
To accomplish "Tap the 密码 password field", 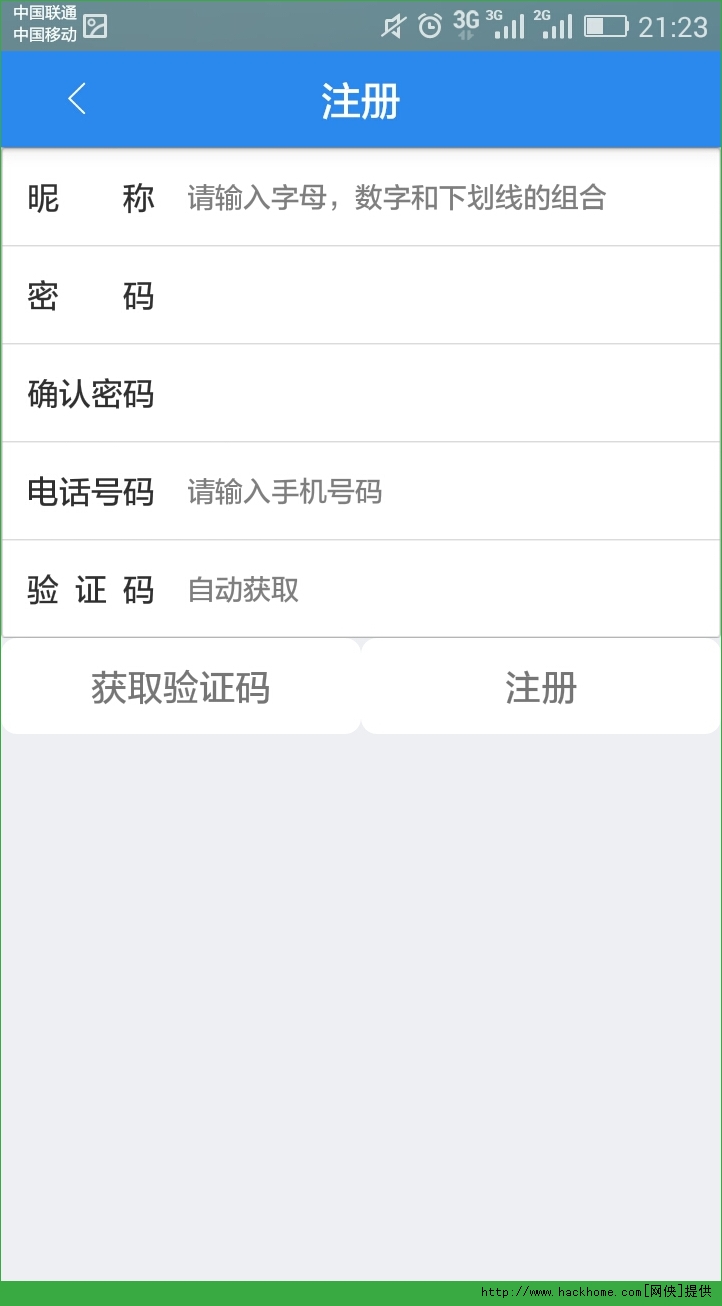I will (440, 296).
